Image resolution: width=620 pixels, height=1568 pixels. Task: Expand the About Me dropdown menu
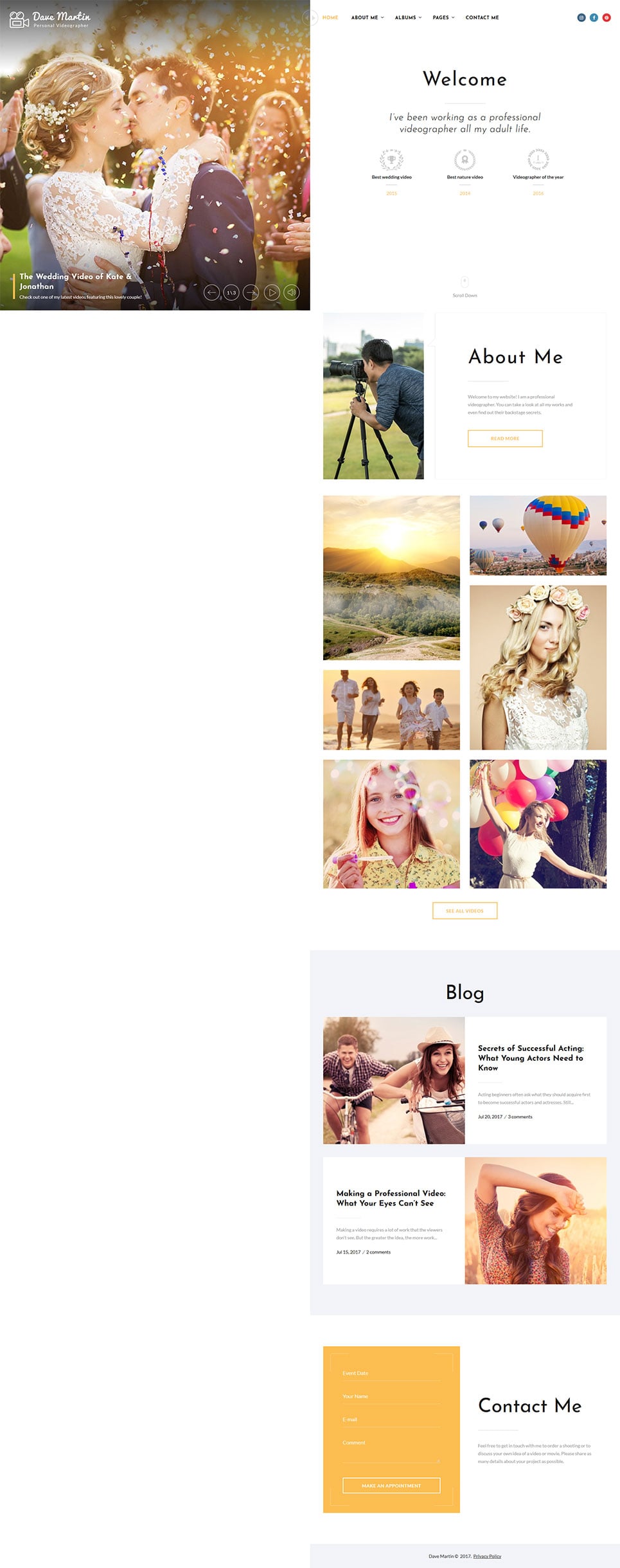(367, 17)
